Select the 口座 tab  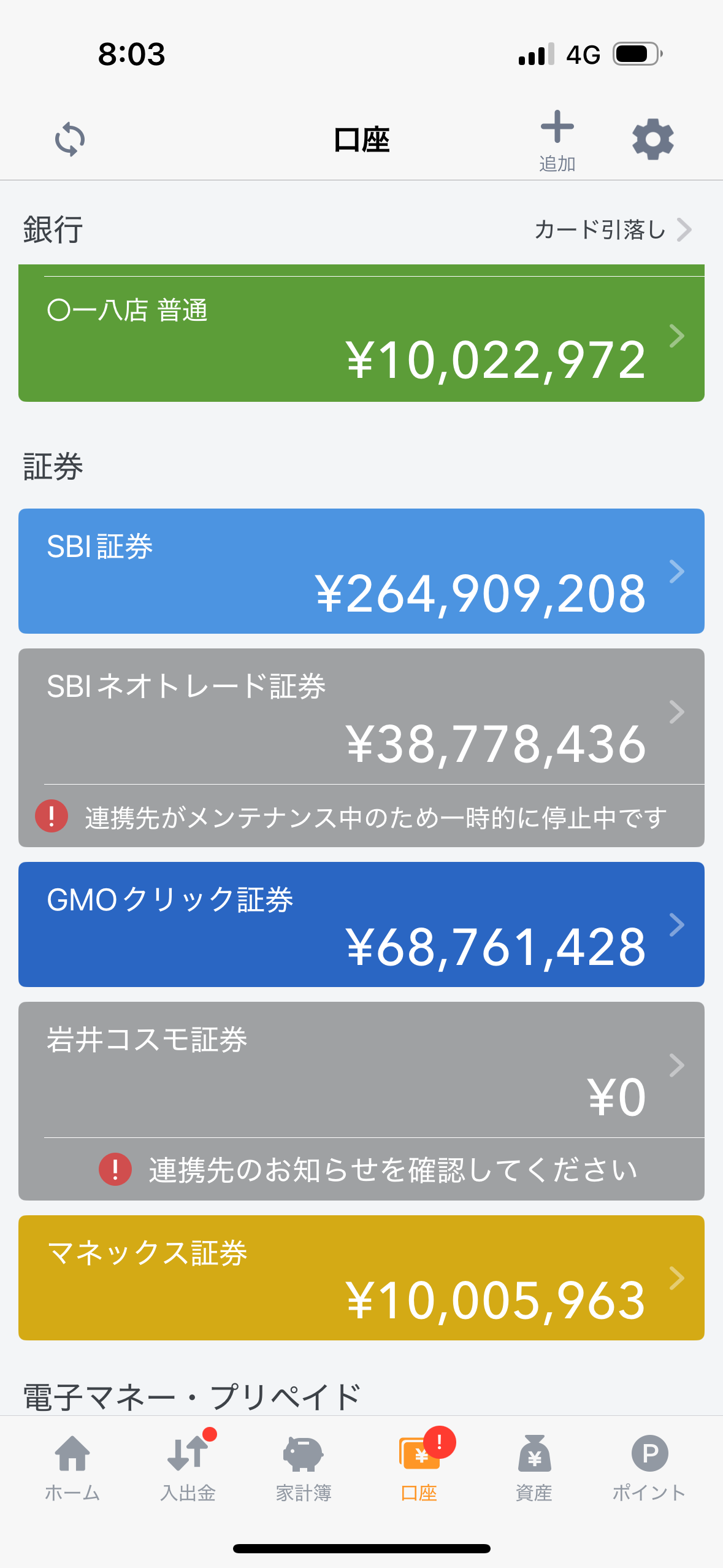pyautogui.click(x=419, y=1468)
